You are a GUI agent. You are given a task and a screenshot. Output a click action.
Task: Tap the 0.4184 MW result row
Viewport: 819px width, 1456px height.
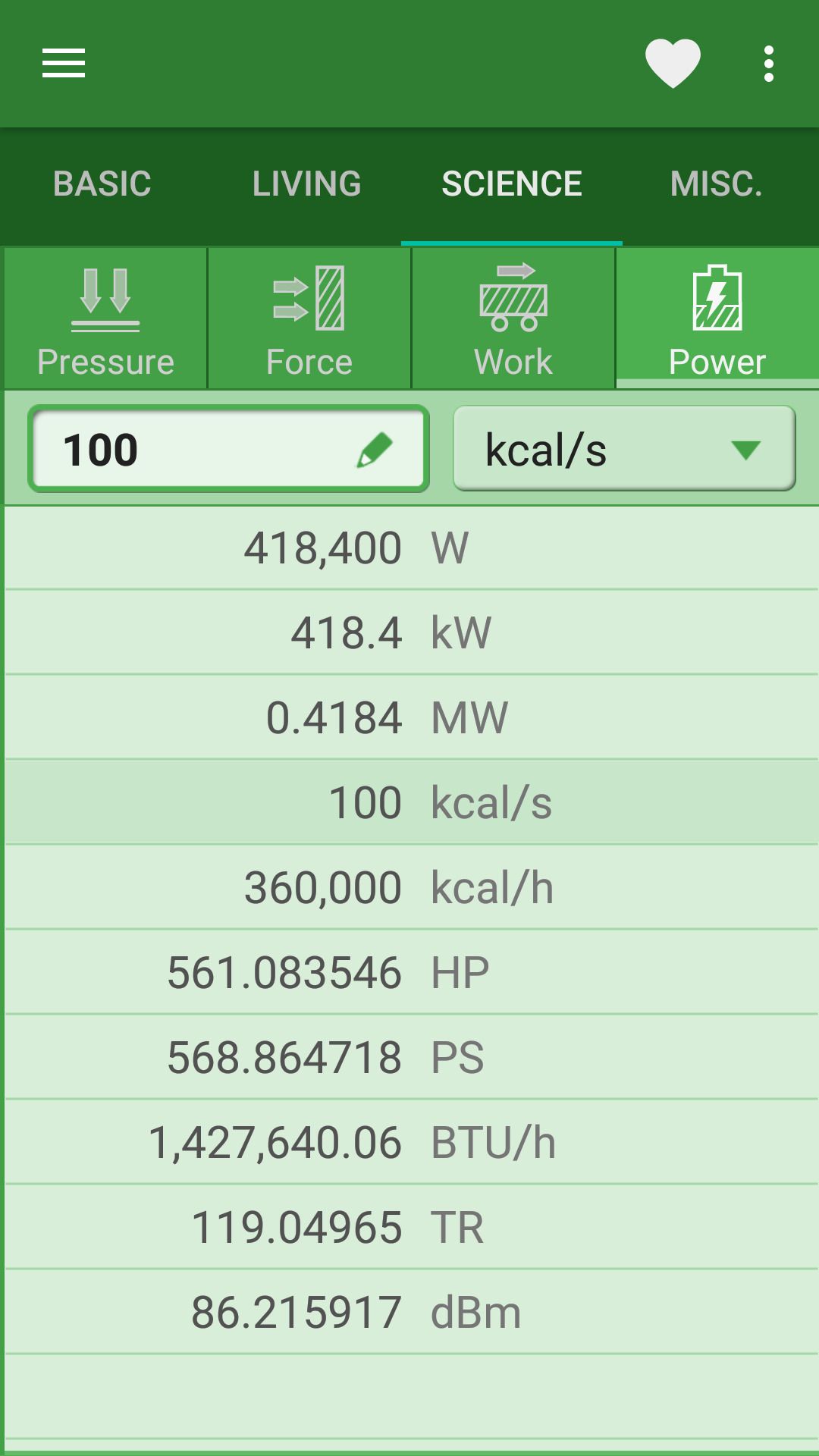point(412,717)
